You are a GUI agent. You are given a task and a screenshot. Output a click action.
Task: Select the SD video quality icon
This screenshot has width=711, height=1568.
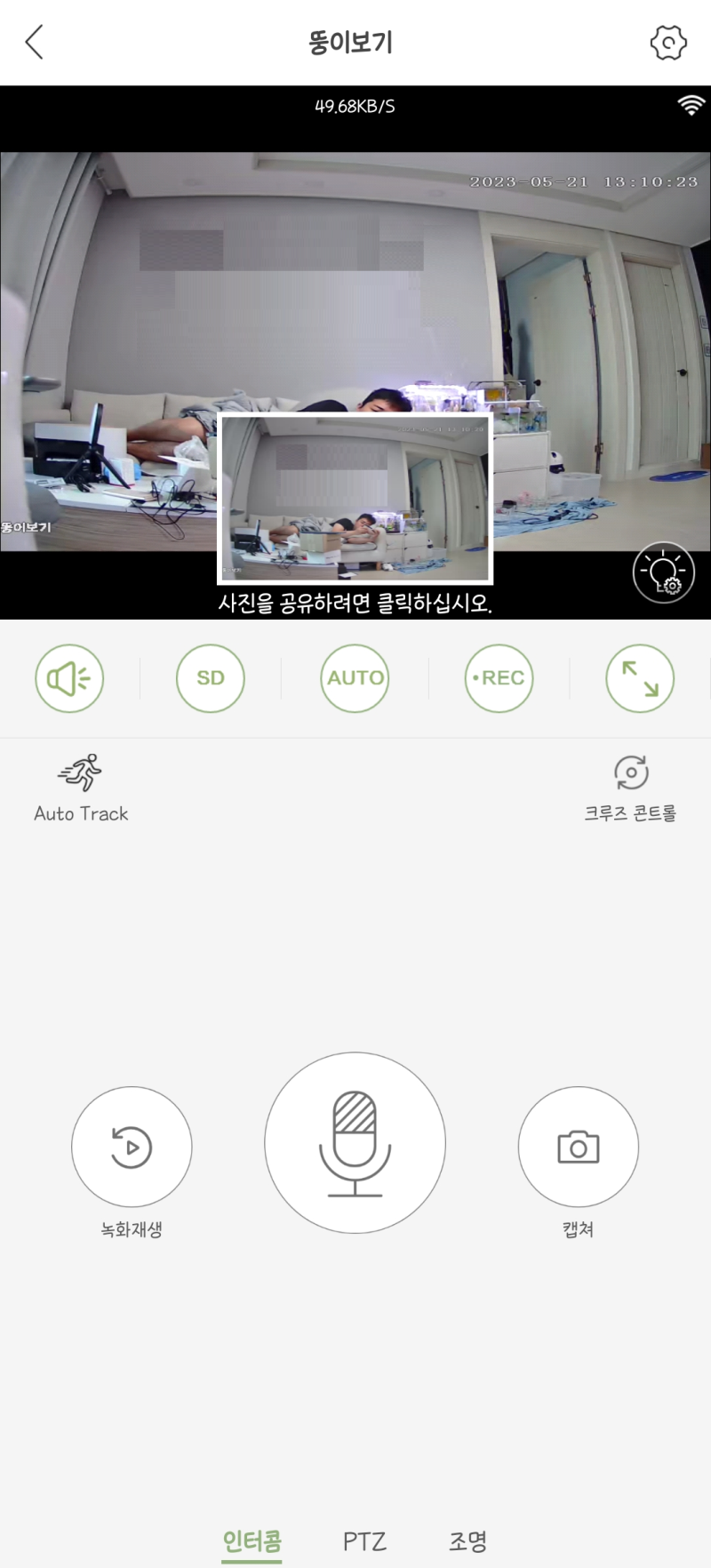211,678
